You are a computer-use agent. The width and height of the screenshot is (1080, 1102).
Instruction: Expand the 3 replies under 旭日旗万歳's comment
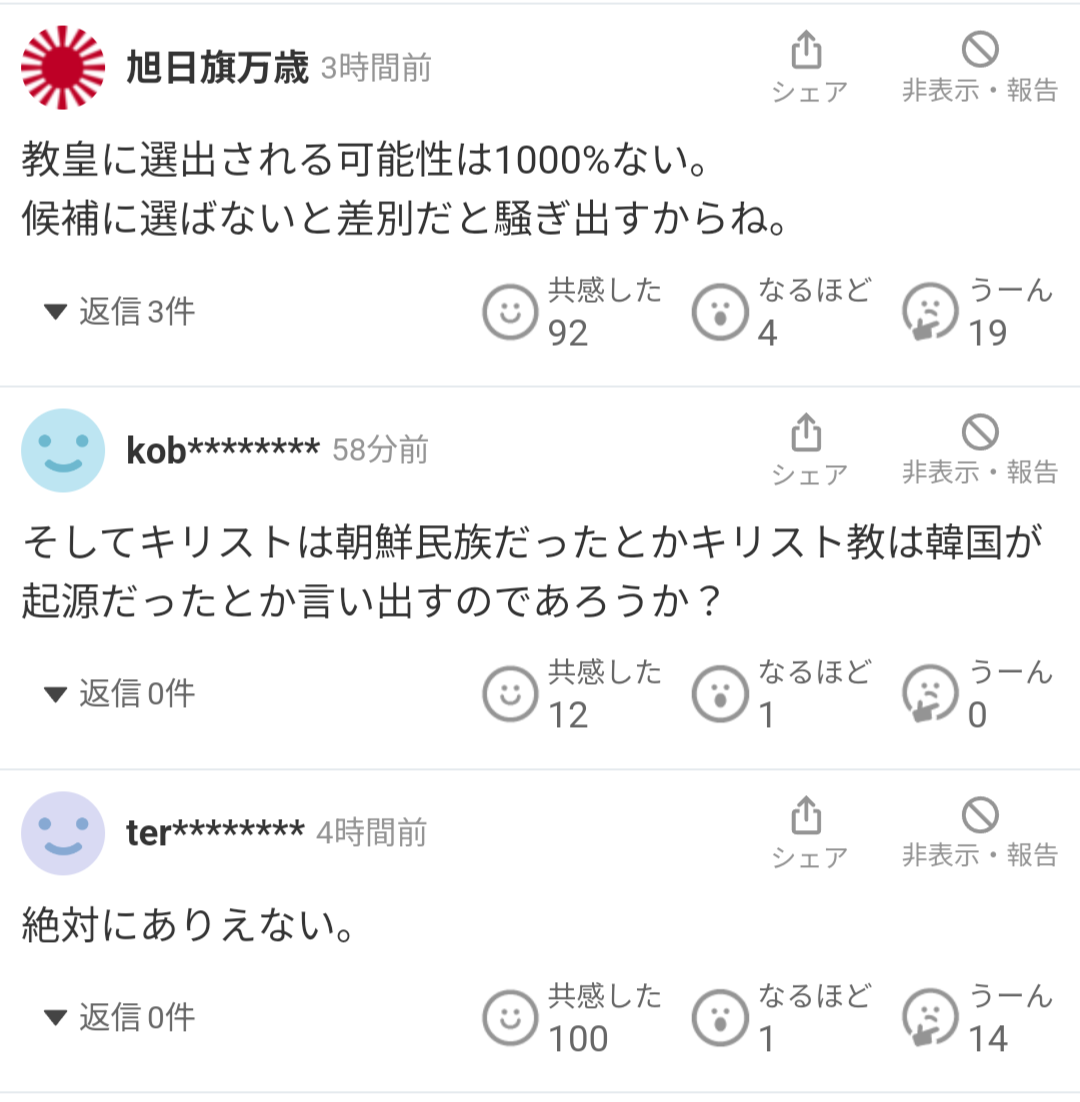(x=120, y=312)
